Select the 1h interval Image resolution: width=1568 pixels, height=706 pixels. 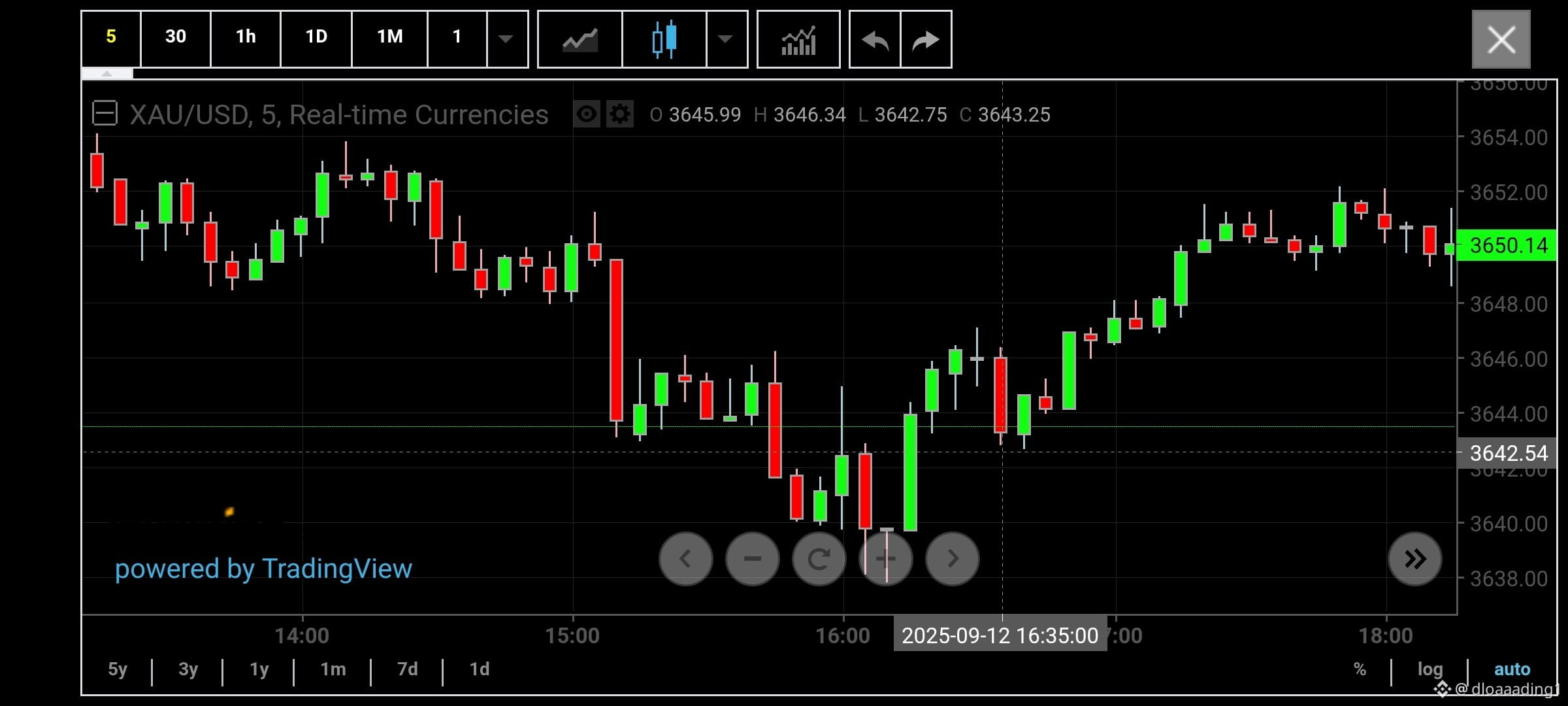point(246,37)
